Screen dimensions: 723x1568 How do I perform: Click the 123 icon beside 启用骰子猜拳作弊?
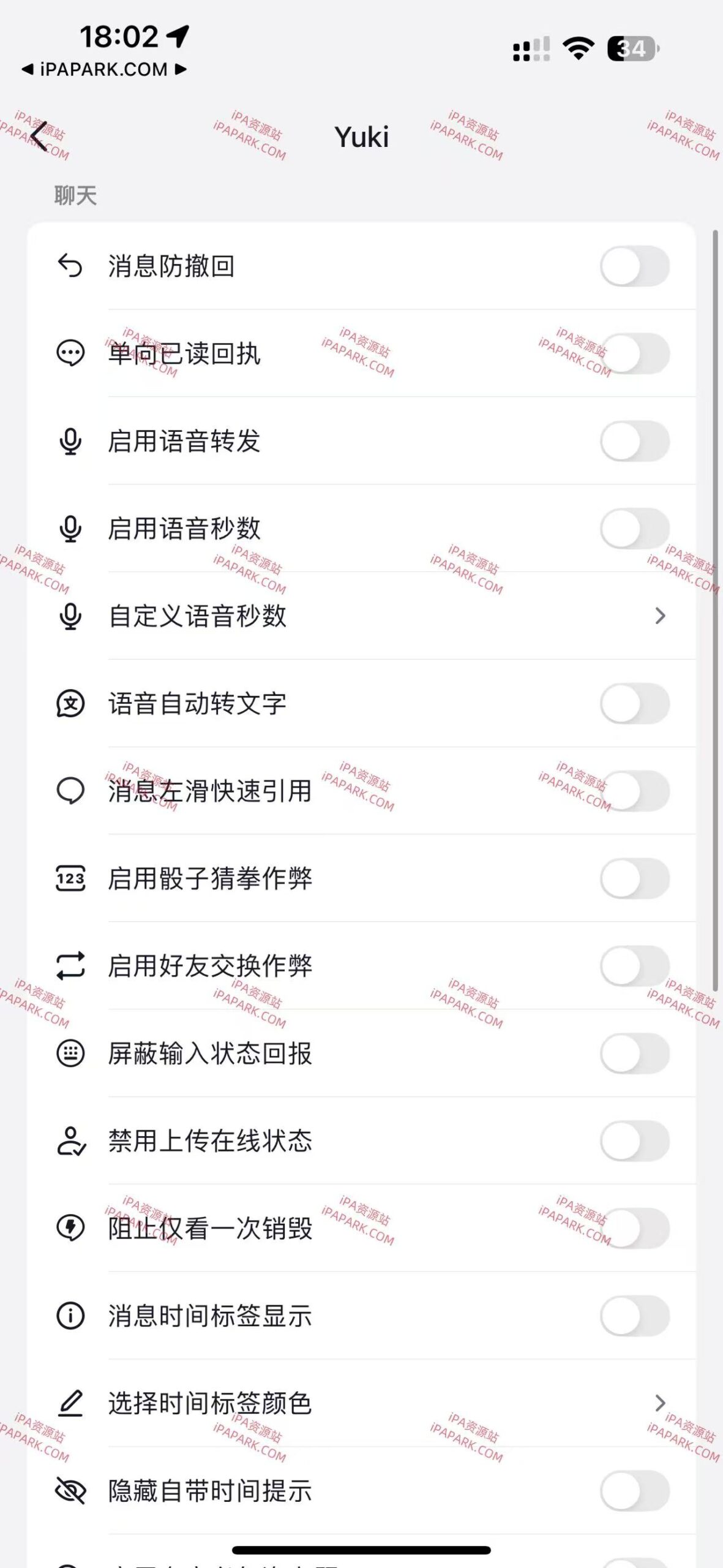(x=70, y=880)
